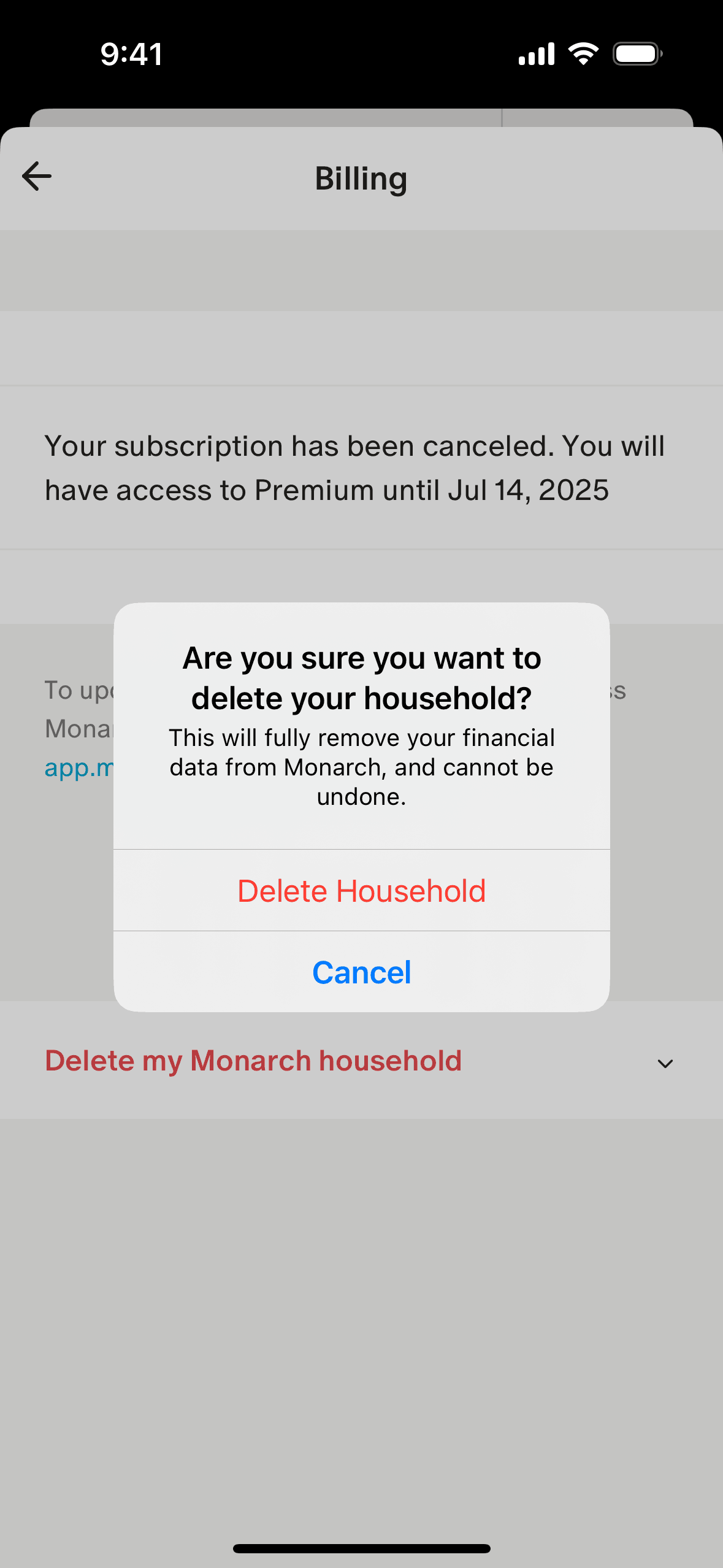This screenshot has width=723, height=1568.
Task: Expand the Delete my Monarch household section
Action: (x=665, y=1063)
